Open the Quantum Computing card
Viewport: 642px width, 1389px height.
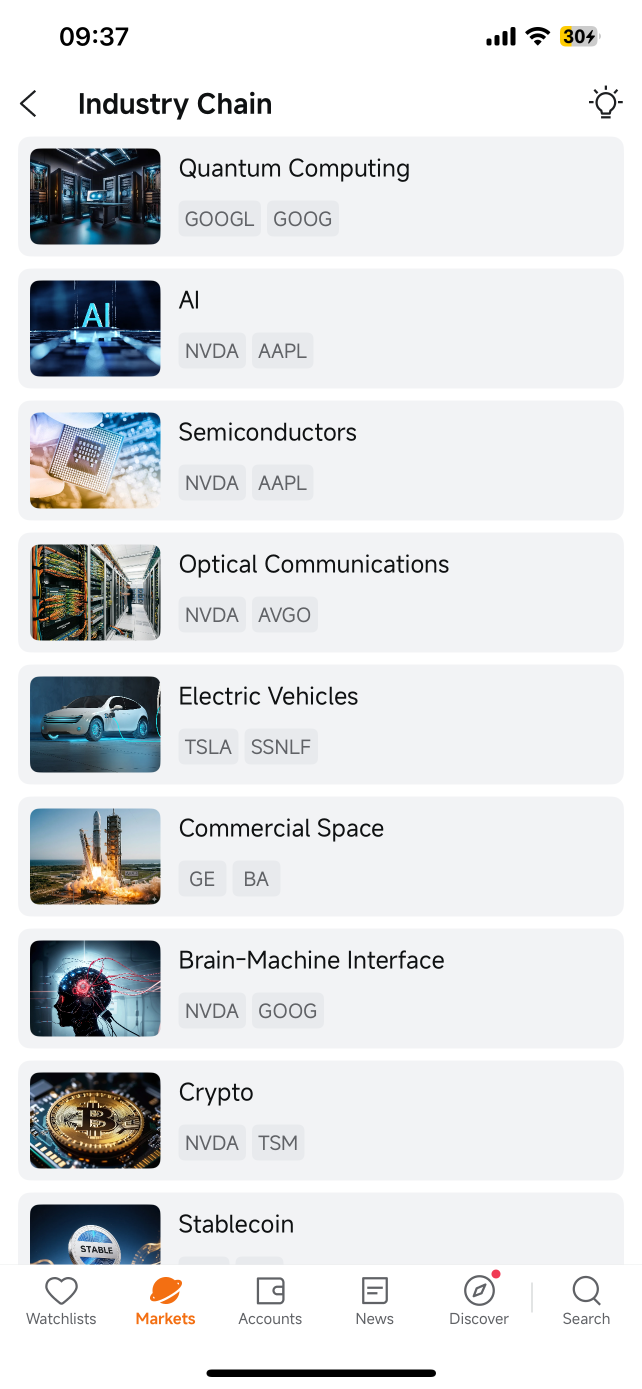[321, 196]
